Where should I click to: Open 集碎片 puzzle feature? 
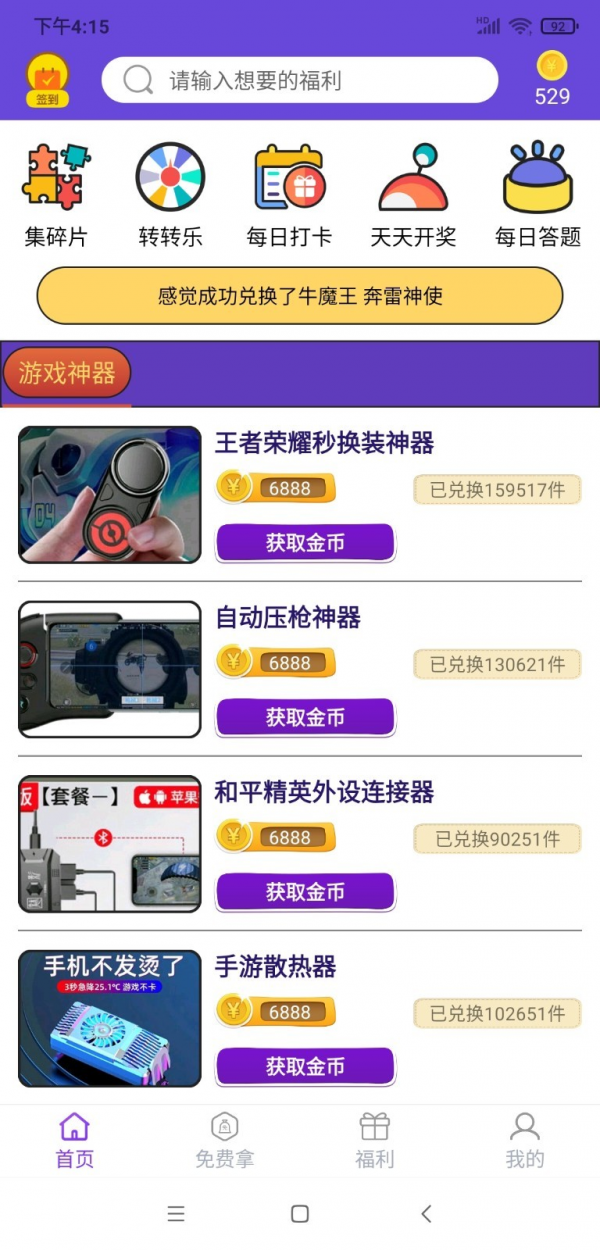tap(56, 195)
